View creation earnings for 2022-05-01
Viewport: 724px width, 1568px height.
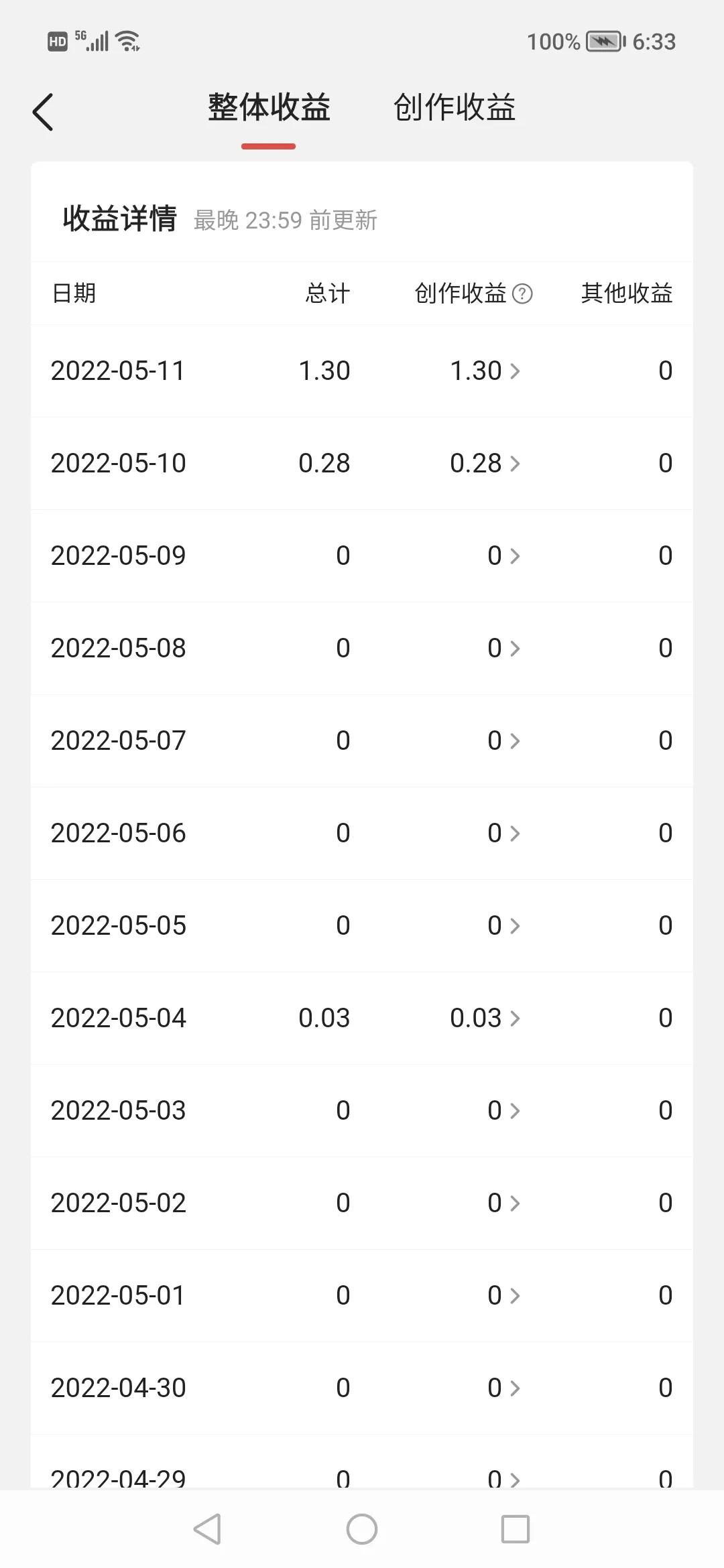504,1295
